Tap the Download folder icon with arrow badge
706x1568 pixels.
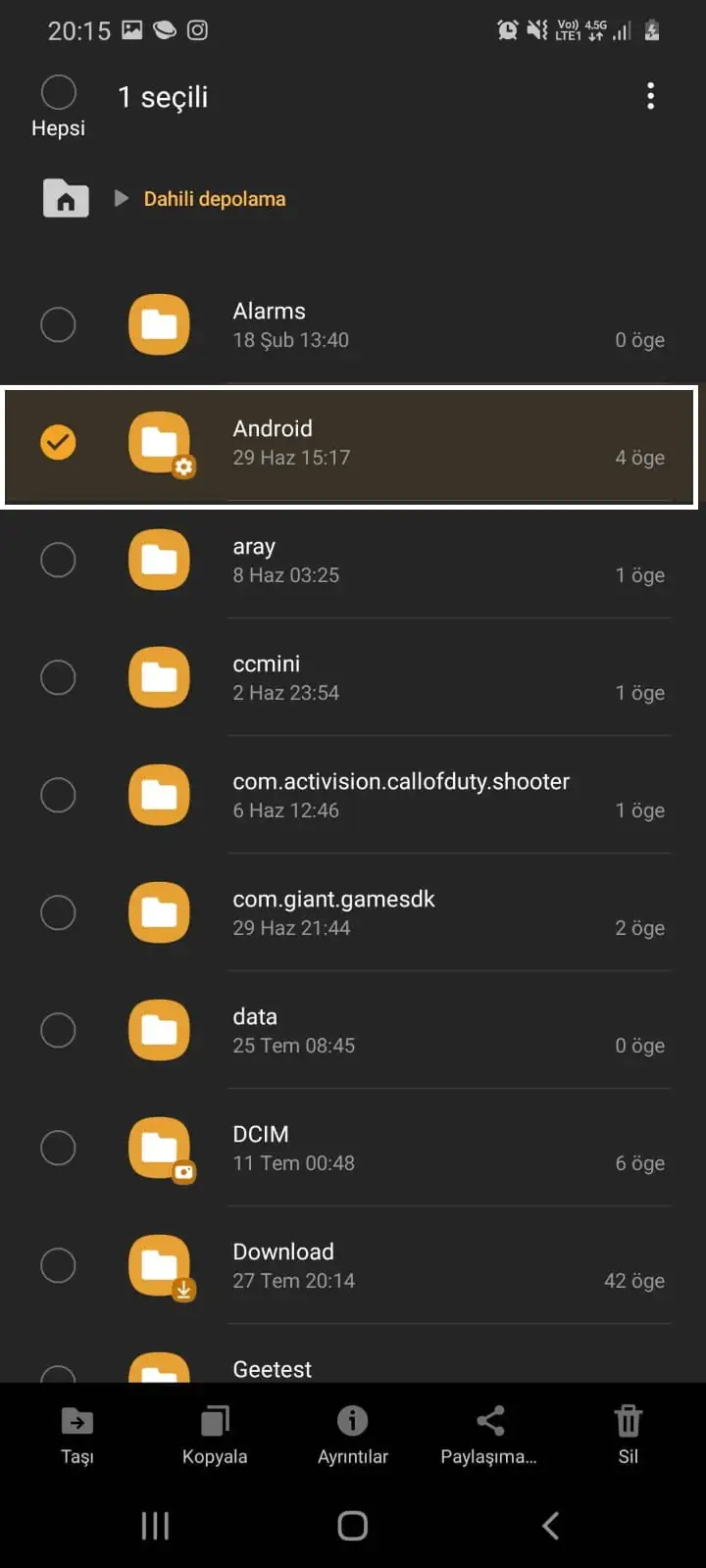click(x=159, y=1265)
